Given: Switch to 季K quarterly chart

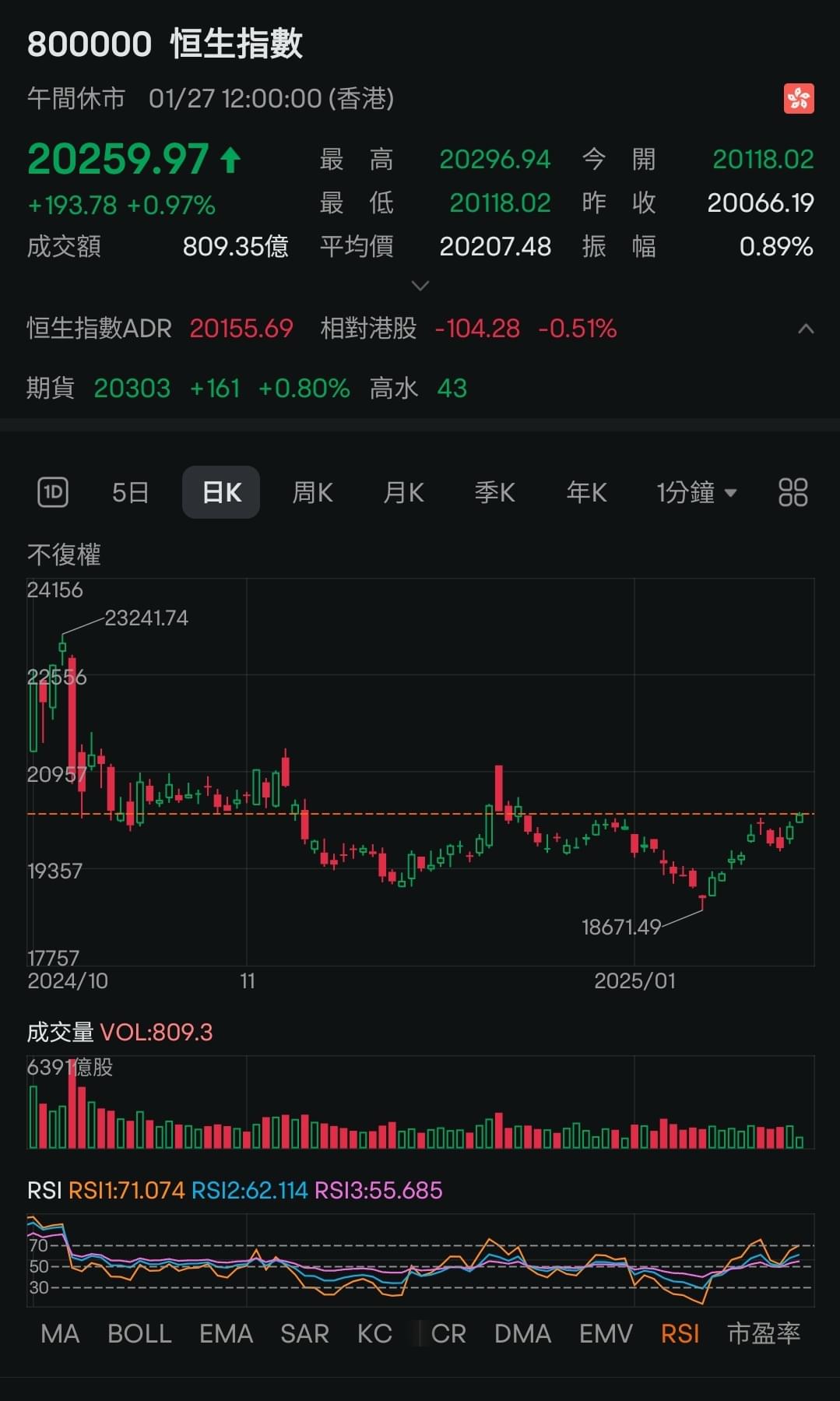Looking at the screenshot, I should (494, 492).
